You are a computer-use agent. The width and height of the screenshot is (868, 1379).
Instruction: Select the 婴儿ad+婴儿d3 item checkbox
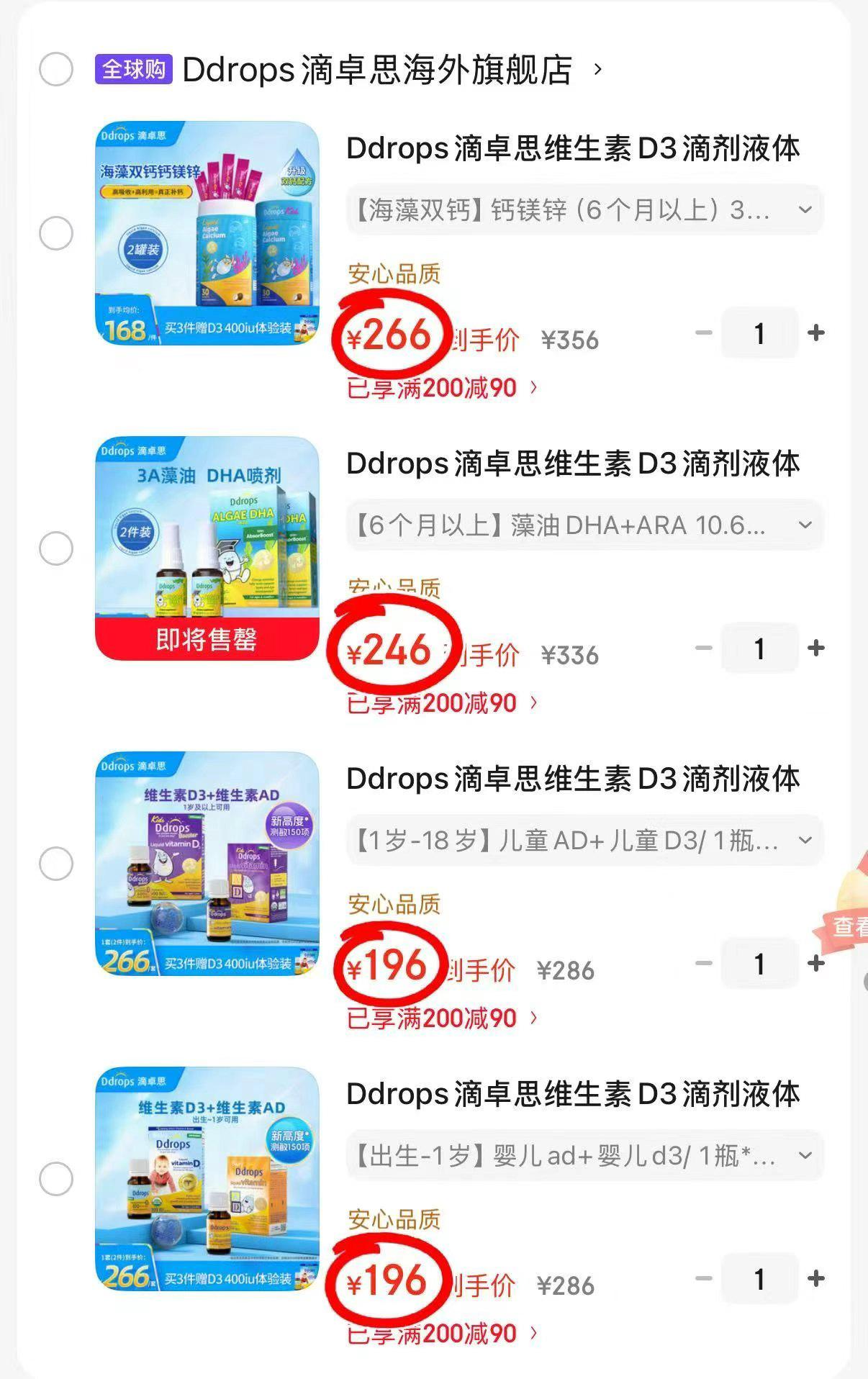coord(56,1179)
